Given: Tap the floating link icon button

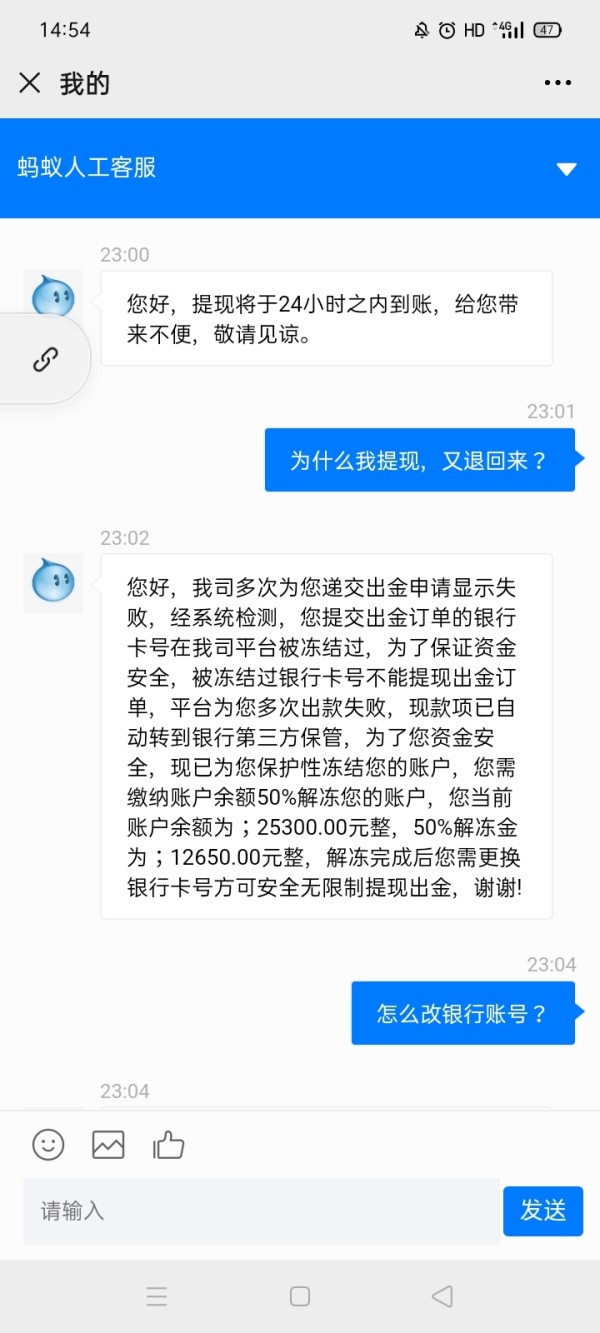Looking at the screenshot, I should (x=45, y=359).
